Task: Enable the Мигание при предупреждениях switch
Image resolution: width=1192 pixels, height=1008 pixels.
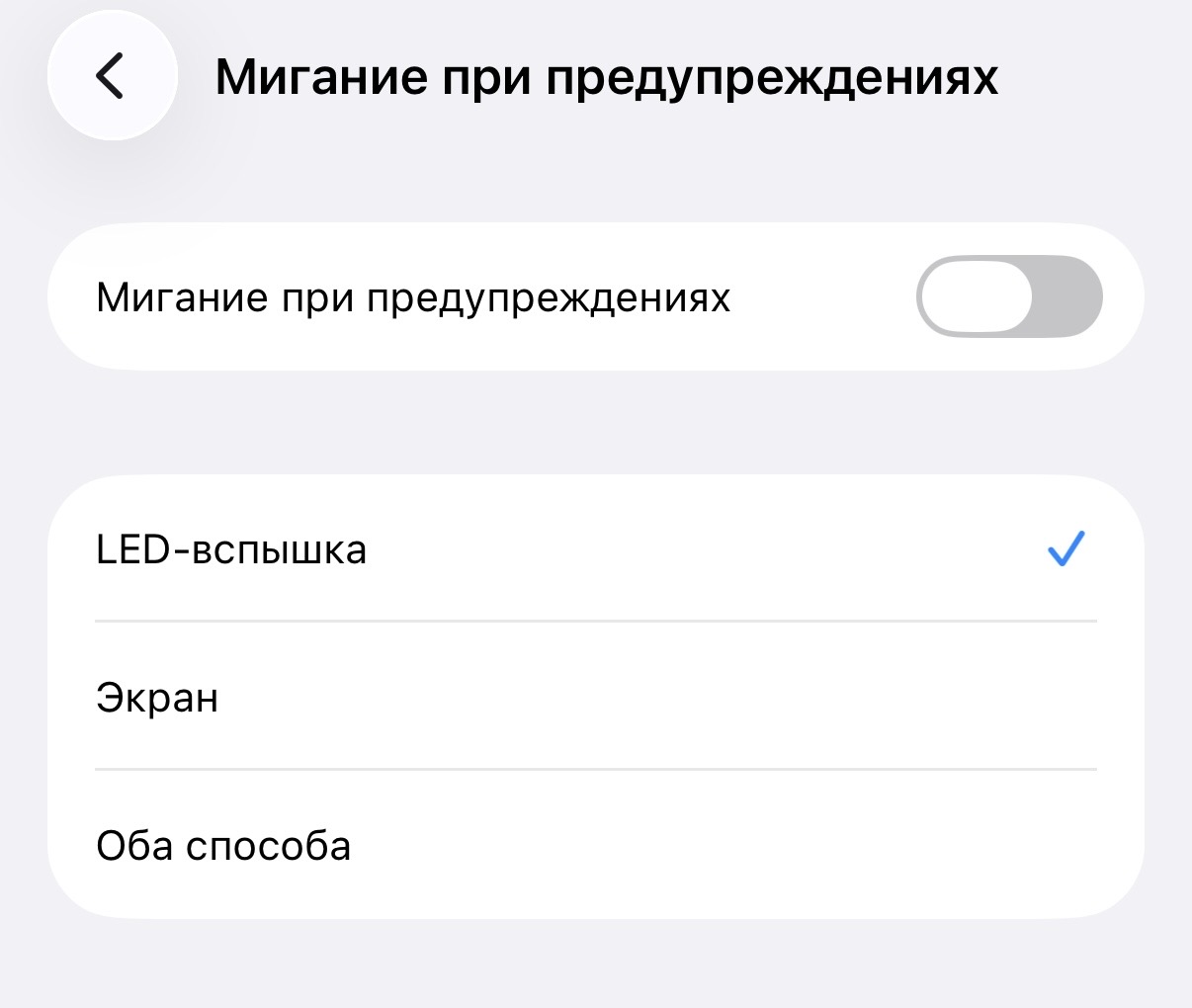Action: click(x=1008, y=296)
